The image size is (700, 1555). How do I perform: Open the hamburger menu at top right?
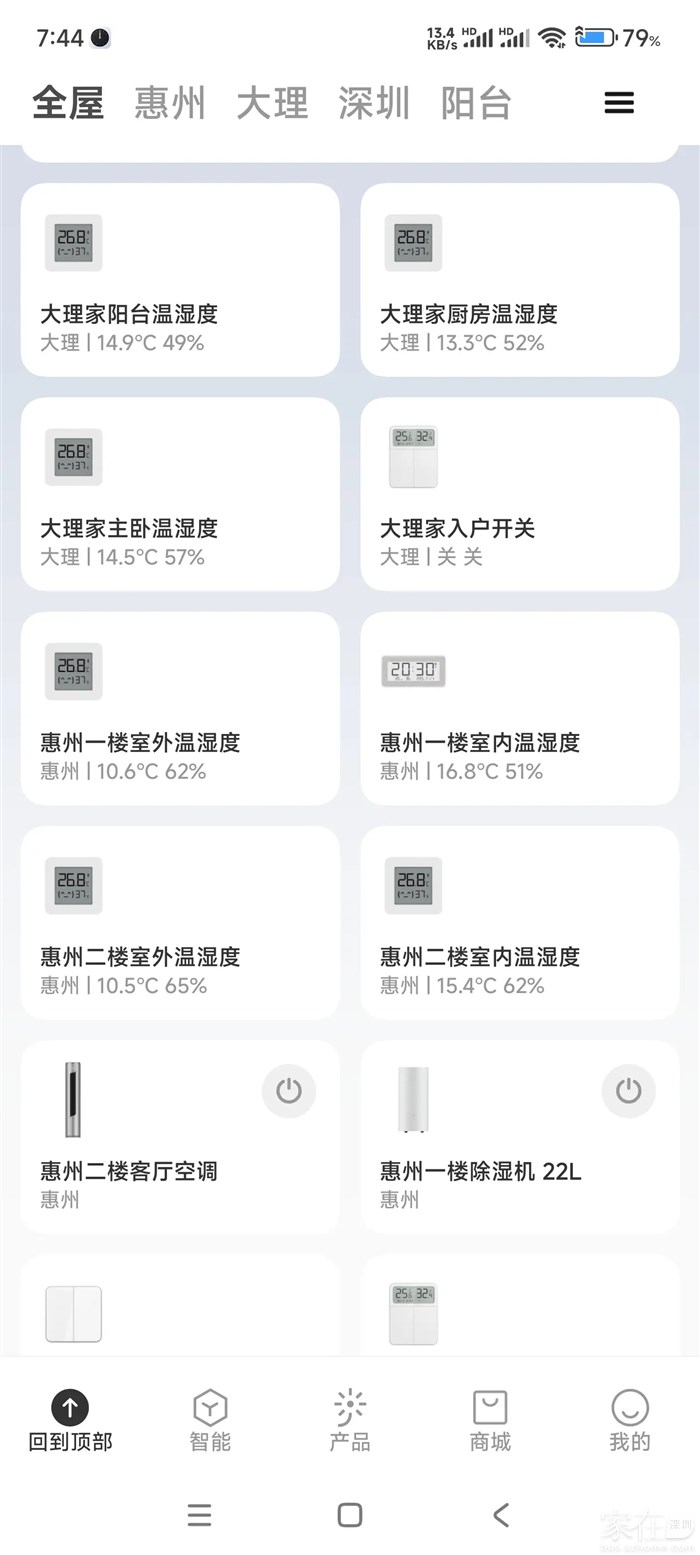pos(619,103)
